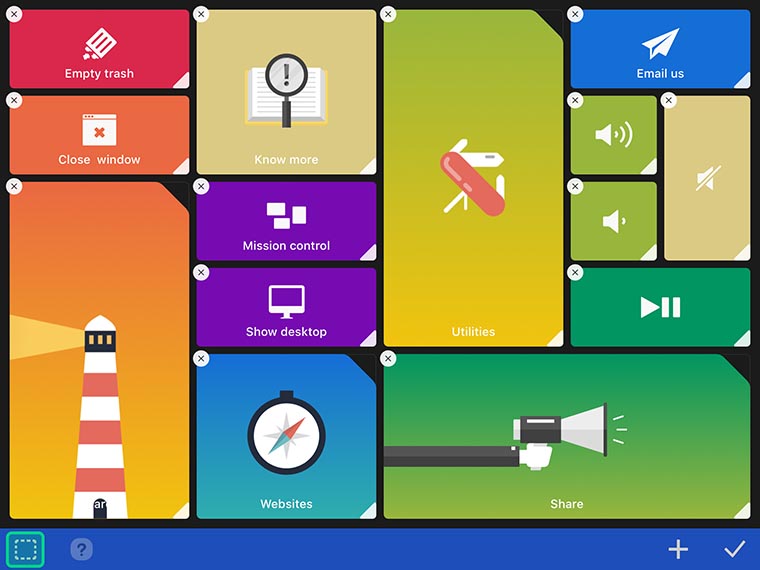Select the Close window tile
This screenshot has height=570, width=760.
[x=99, y=136]
